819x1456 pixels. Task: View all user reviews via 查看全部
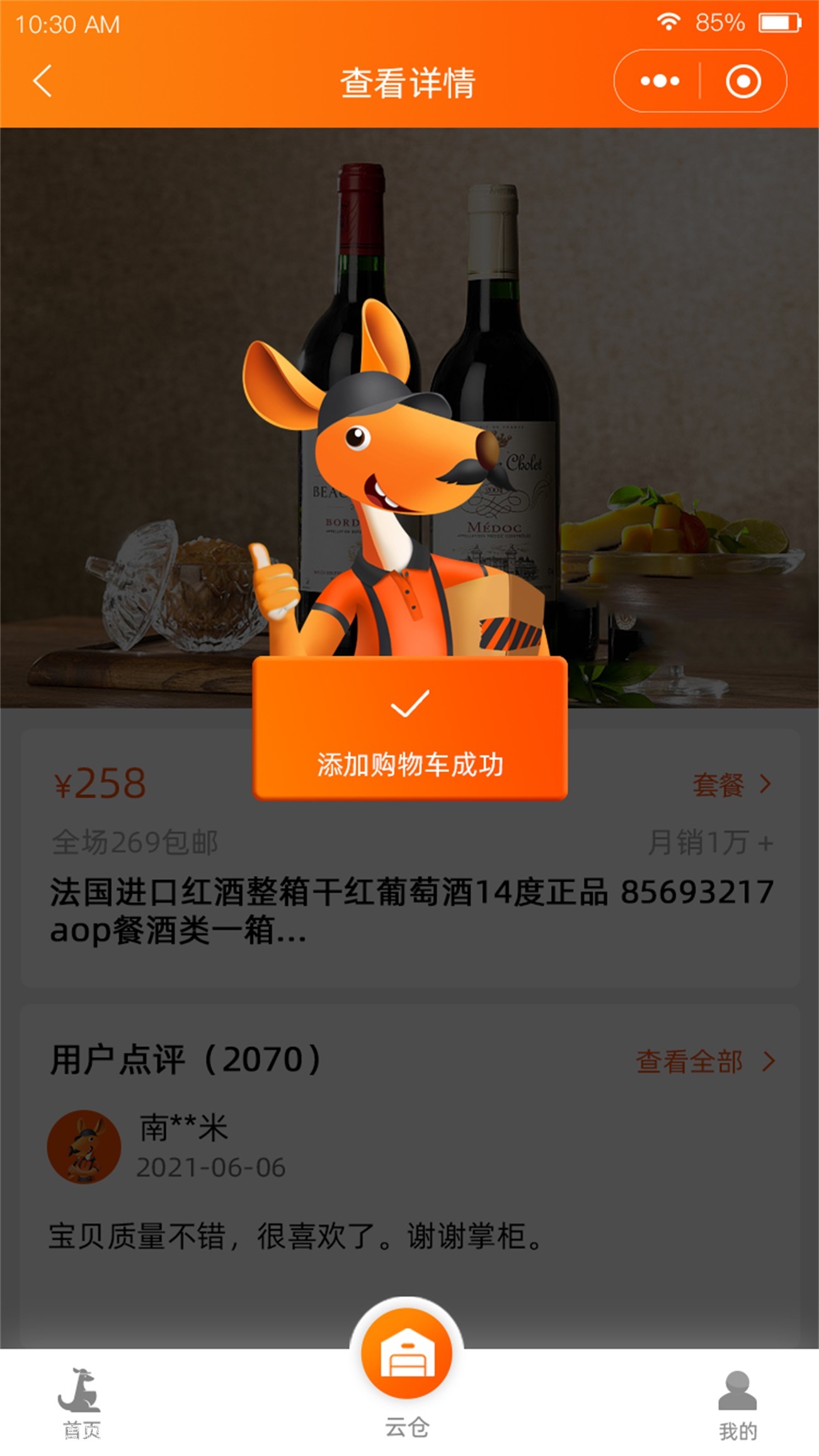[704, 1062]
